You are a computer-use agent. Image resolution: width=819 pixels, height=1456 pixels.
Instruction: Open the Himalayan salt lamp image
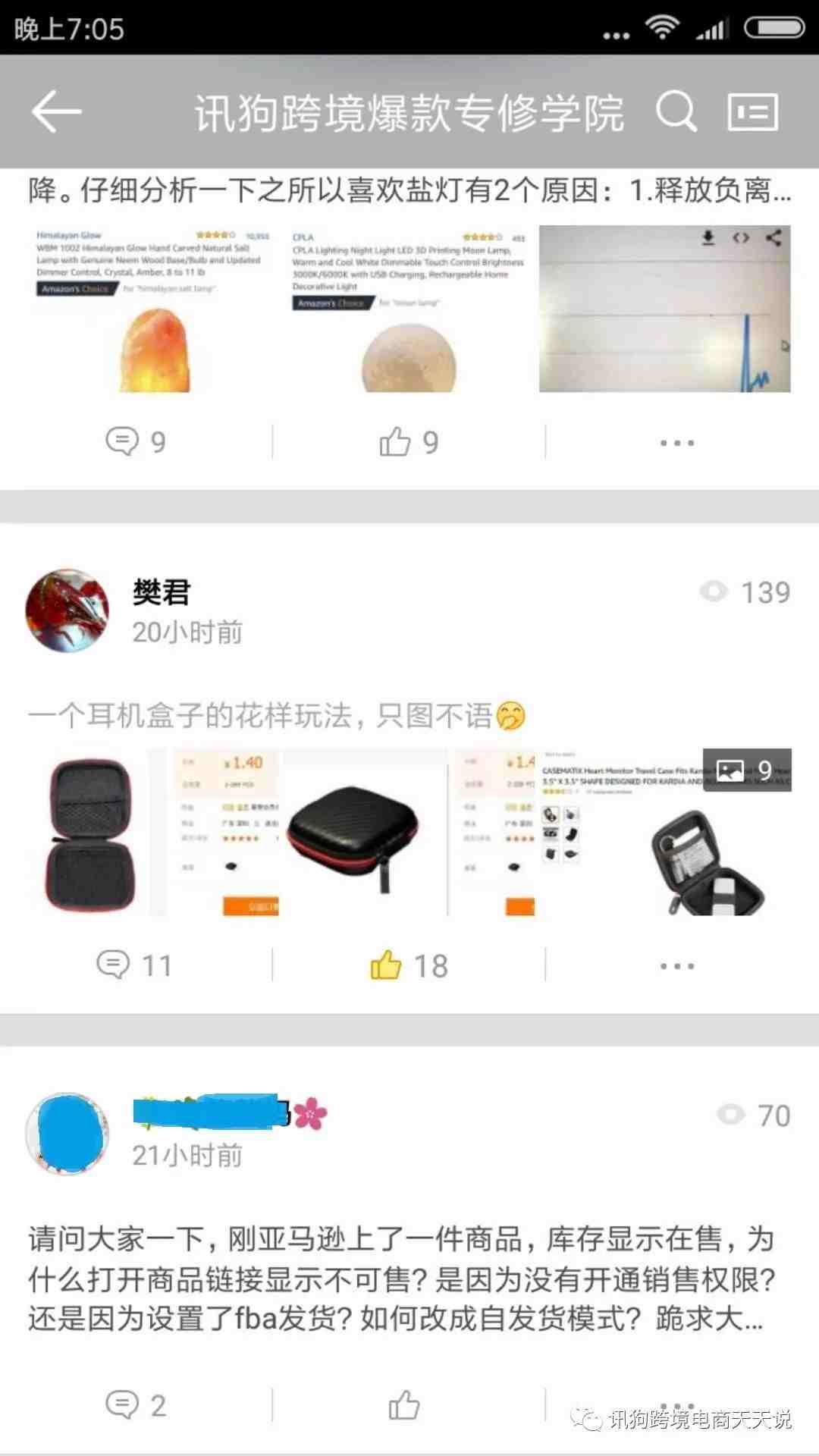point(152,309)
